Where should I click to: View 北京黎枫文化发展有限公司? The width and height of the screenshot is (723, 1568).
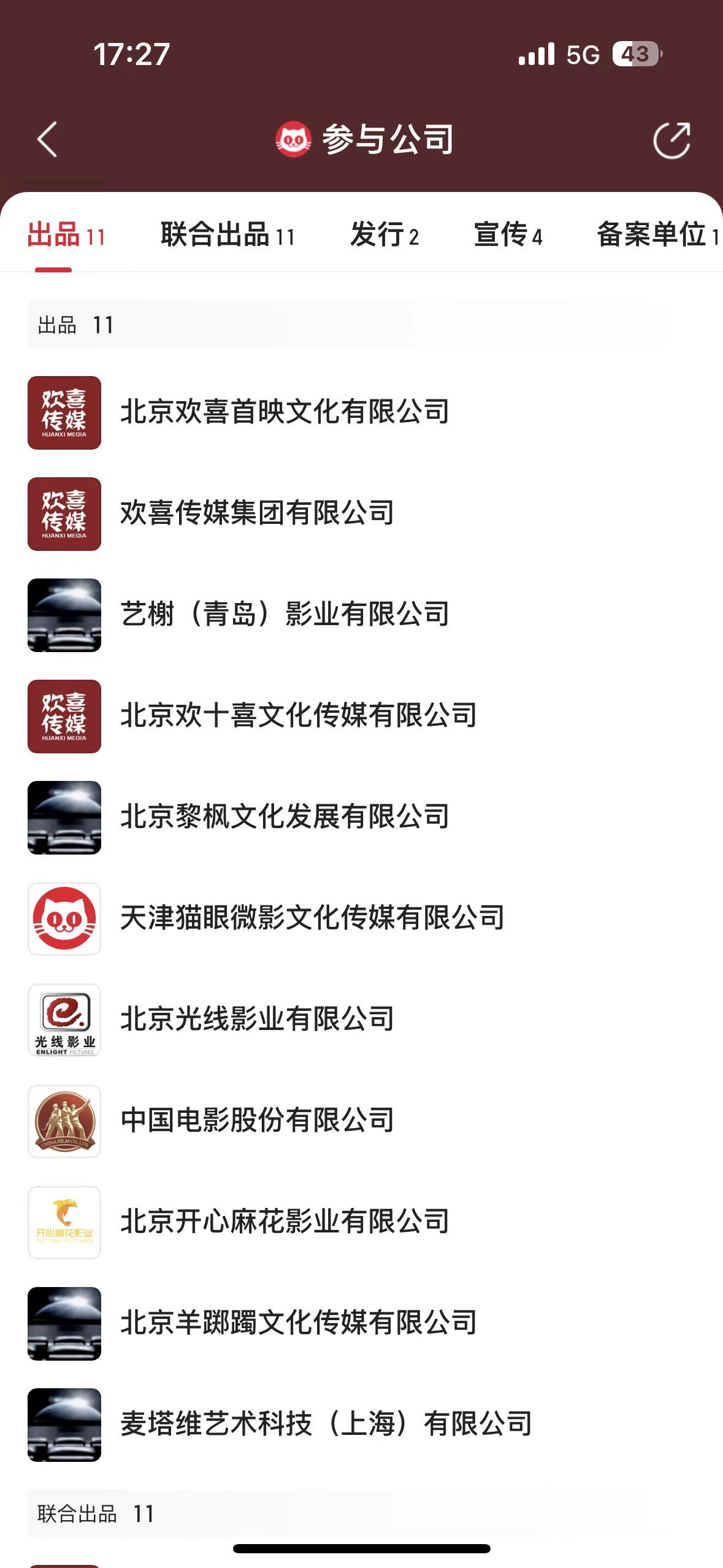pos(361,817)
